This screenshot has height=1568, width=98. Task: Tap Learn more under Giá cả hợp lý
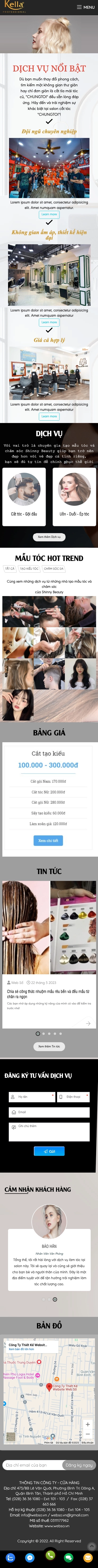49,417
